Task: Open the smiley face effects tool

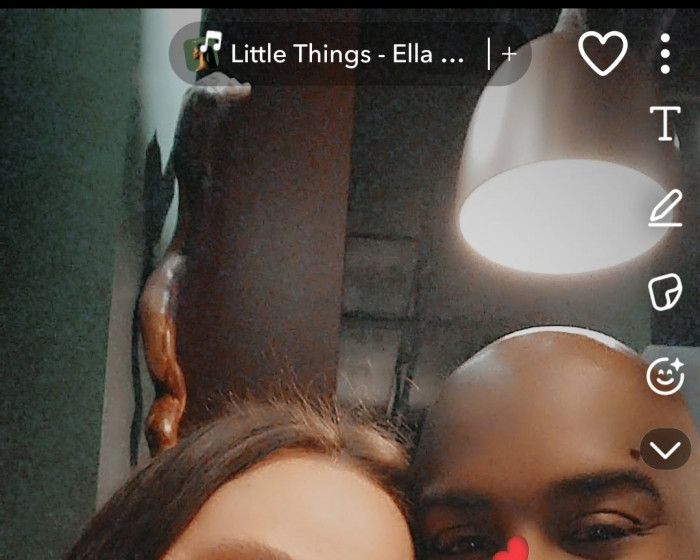Action: [665, 375]
